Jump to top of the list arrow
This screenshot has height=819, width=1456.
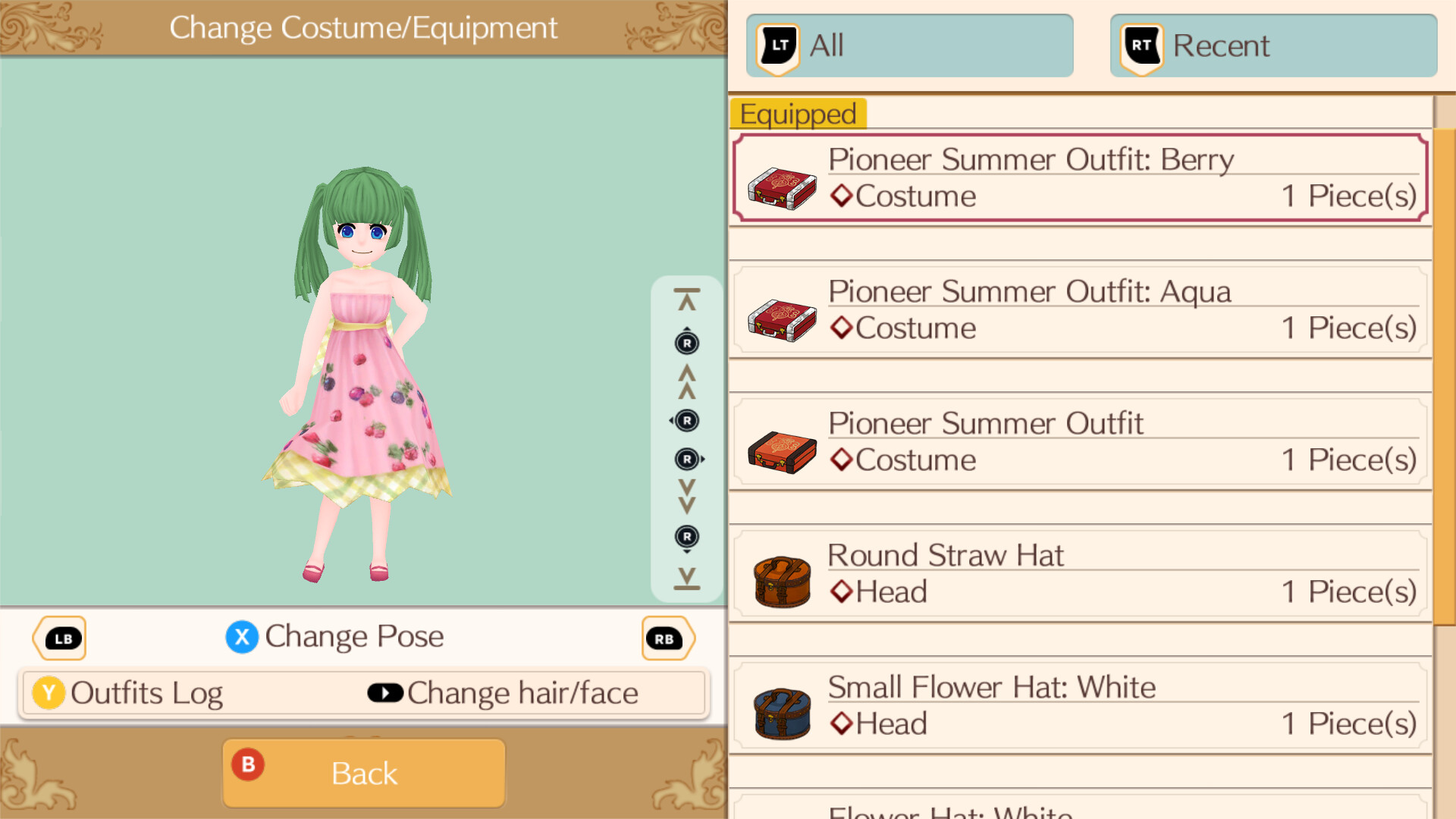tap(687, 300)
